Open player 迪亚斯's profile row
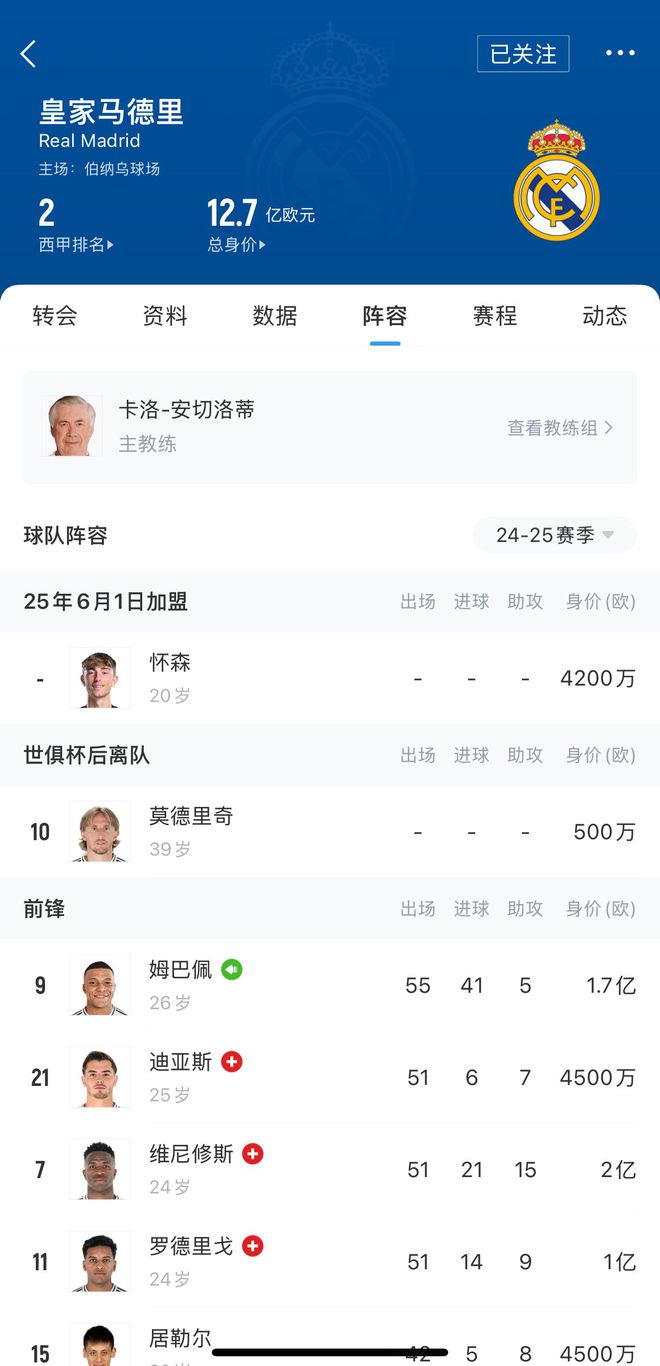 click(330, 1077)
